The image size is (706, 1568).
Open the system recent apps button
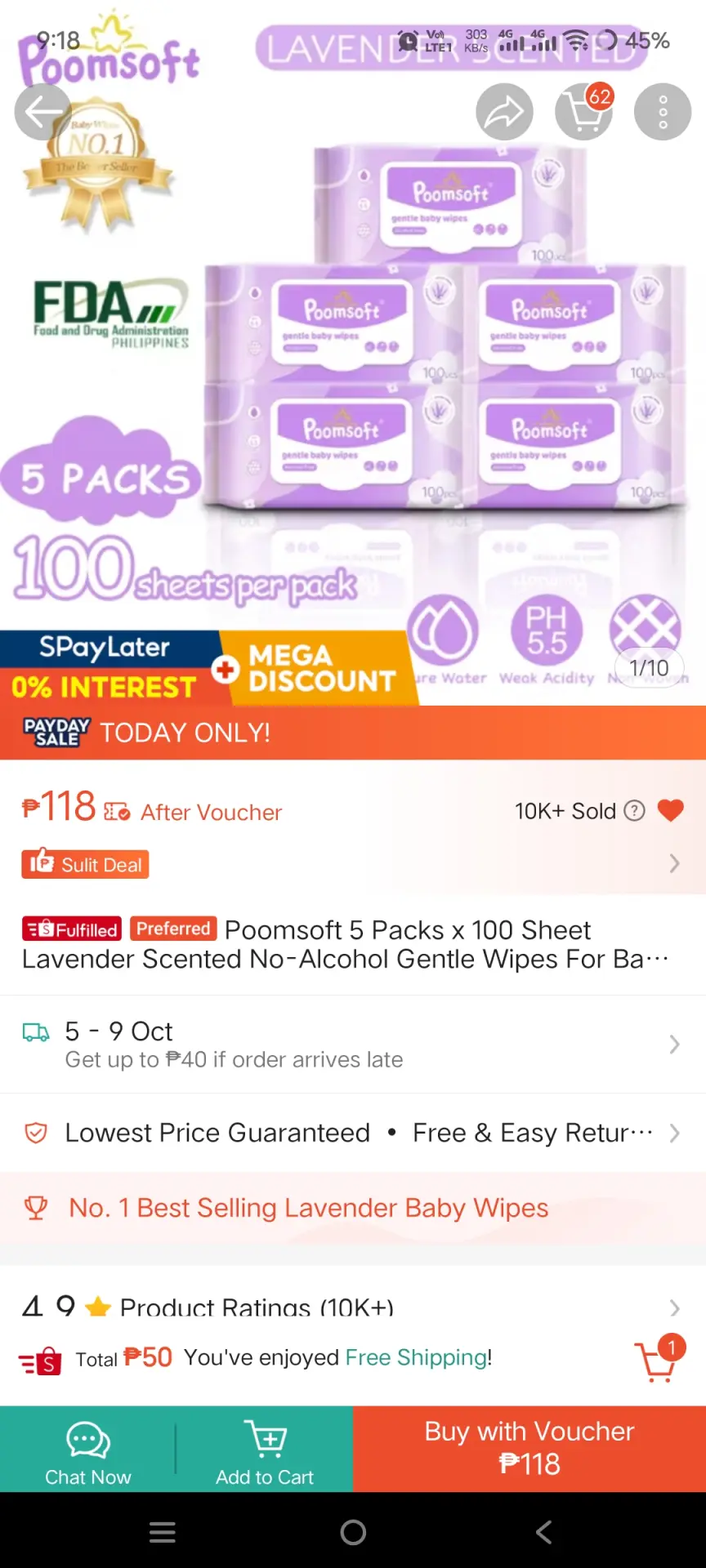[163, 1532]
